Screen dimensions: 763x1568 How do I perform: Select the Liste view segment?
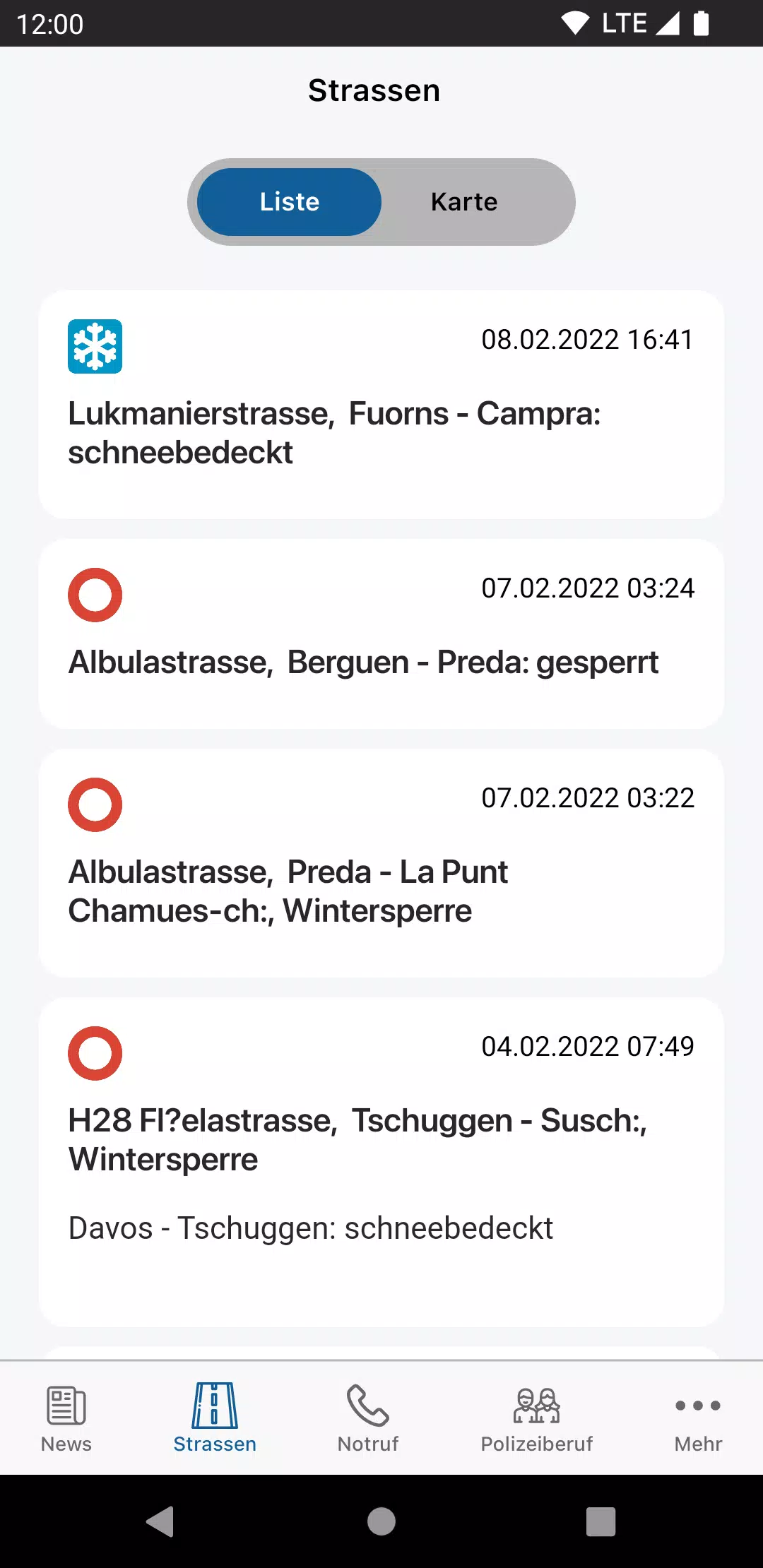pyautogui.click(x=290, y=202)
